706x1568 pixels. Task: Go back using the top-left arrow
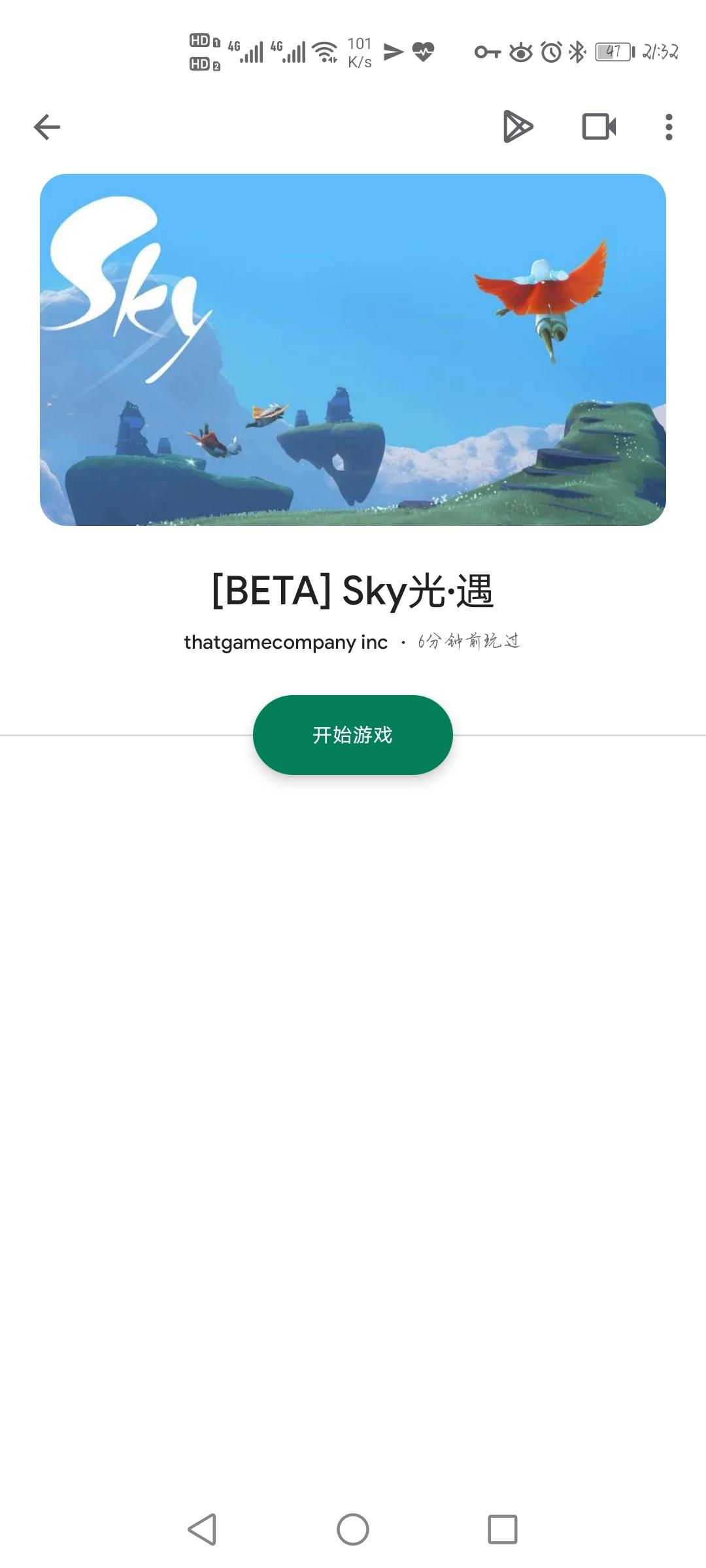[47, 127]
